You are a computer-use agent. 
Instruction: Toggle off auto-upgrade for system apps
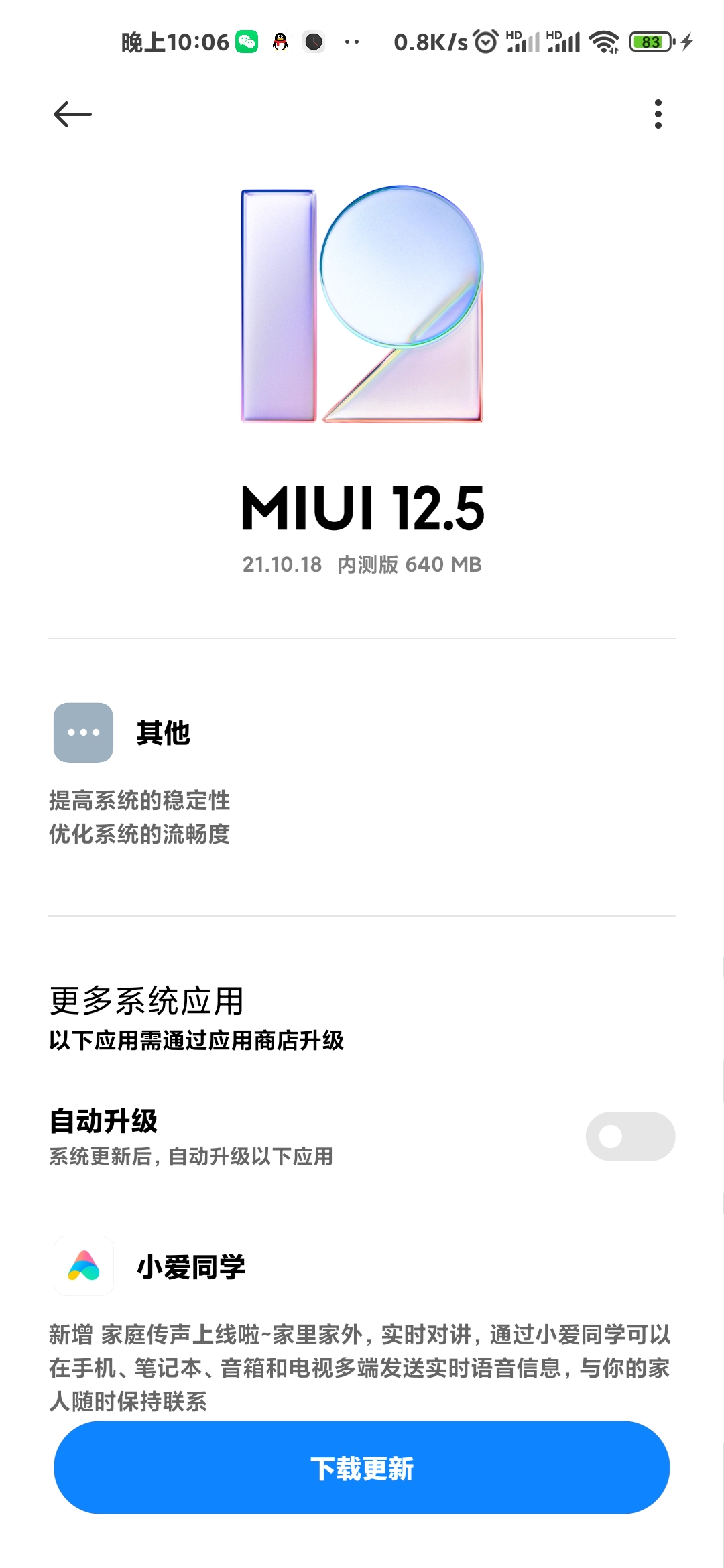(631, 1136)
